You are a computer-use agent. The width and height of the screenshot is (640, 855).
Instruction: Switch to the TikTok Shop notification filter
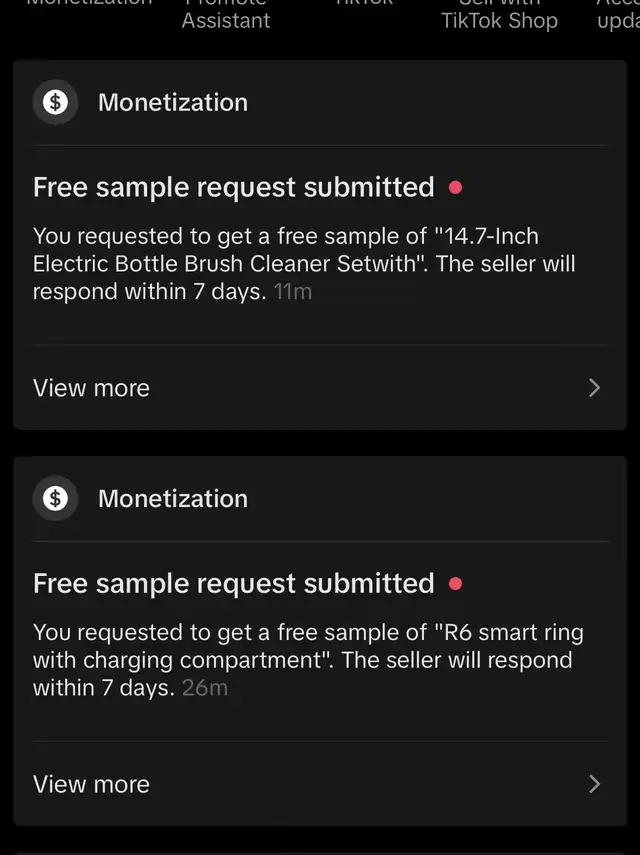[499, 16]
